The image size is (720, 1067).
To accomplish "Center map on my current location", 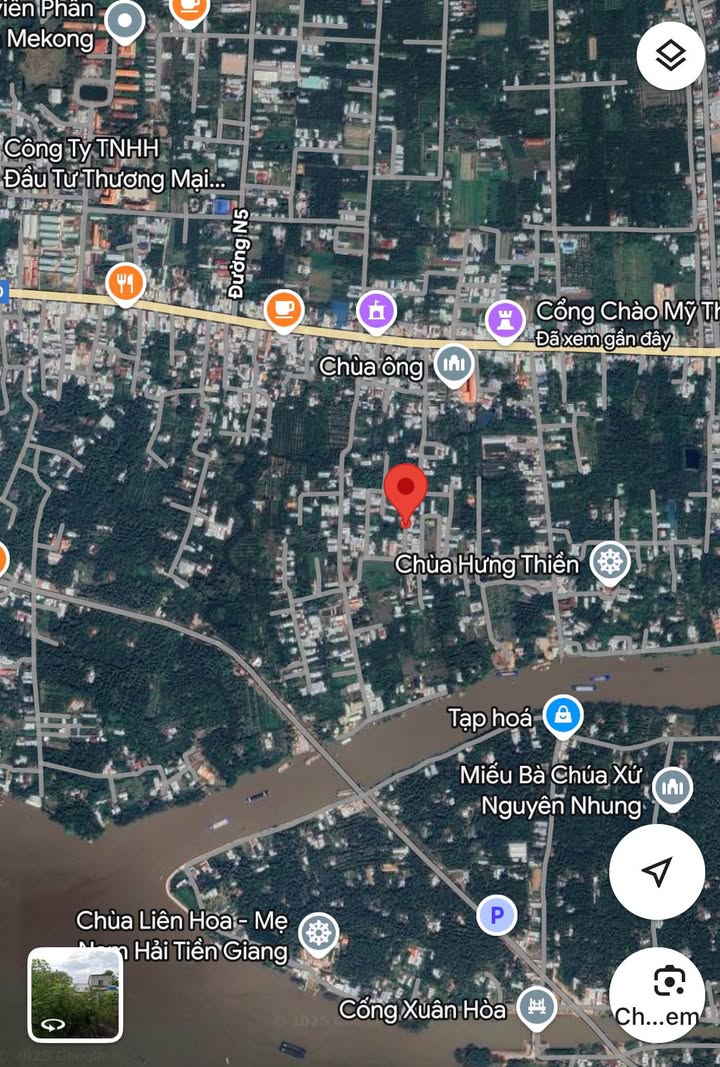I will point(656,872).
